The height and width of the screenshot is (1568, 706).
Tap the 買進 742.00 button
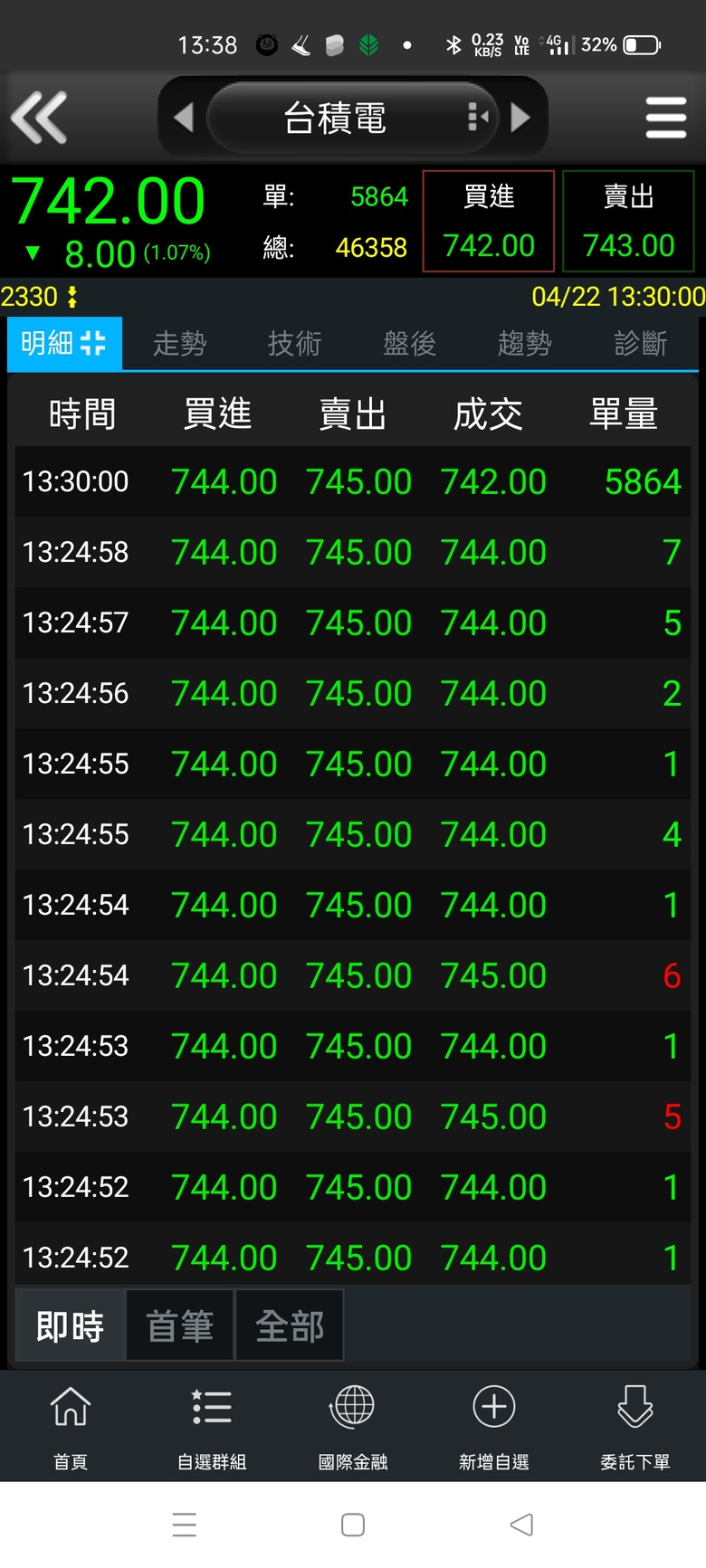pos(489,221)
